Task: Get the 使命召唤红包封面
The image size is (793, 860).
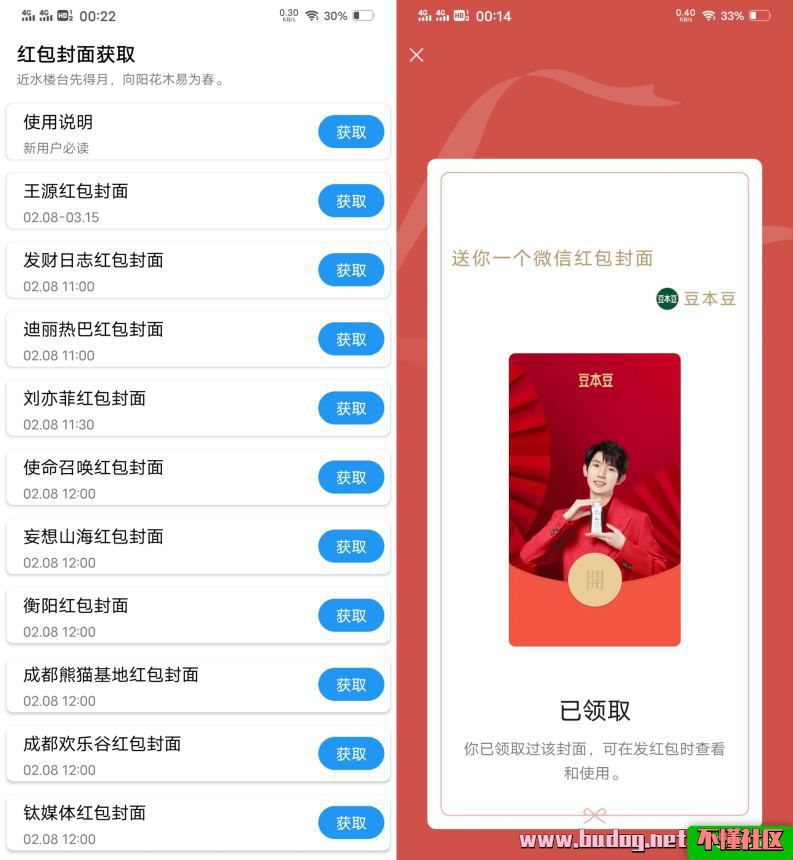Action: coord(351,477)
